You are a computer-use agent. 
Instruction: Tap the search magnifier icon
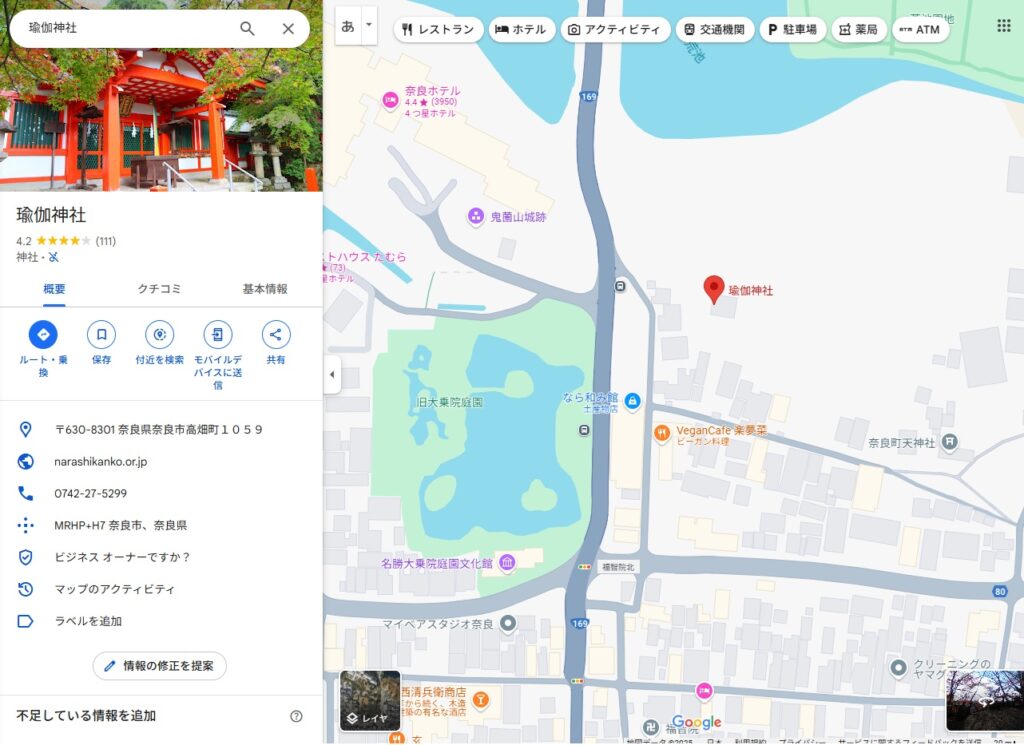point(247,29)
